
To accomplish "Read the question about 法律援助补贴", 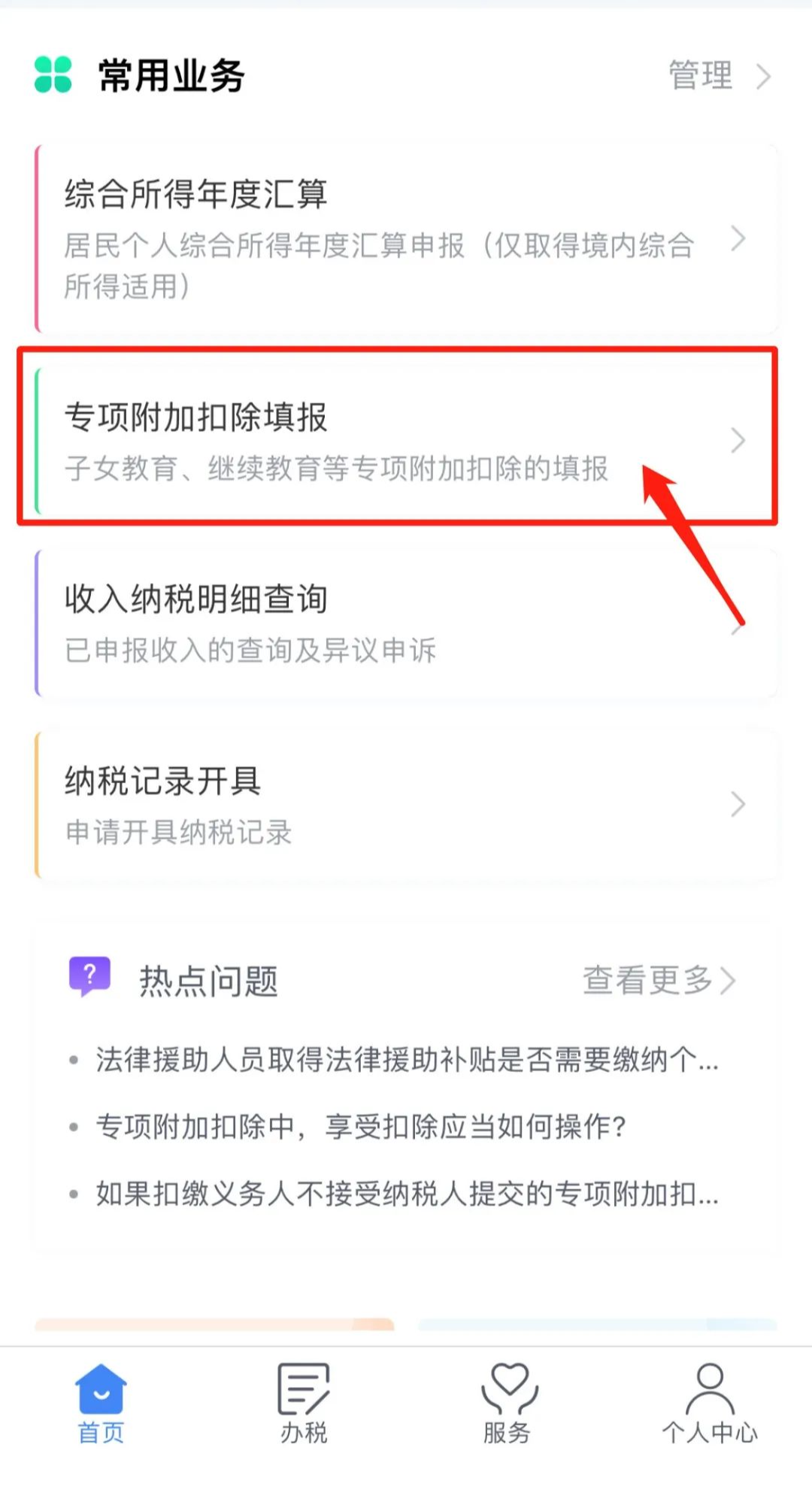I will [406, 1060].
